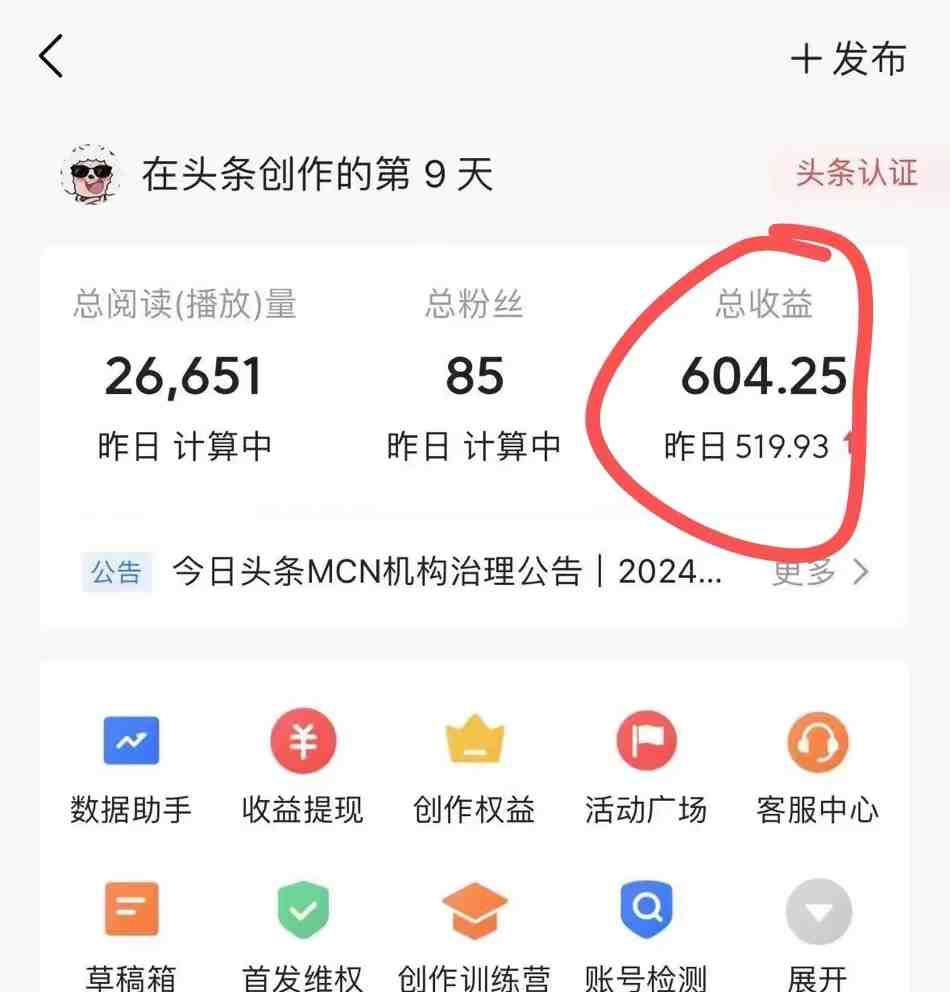Screen dimensions: 950x992
Task: Open the 草稿箱 drafts box
Action: pyautogui.click(x=130, y=935)
